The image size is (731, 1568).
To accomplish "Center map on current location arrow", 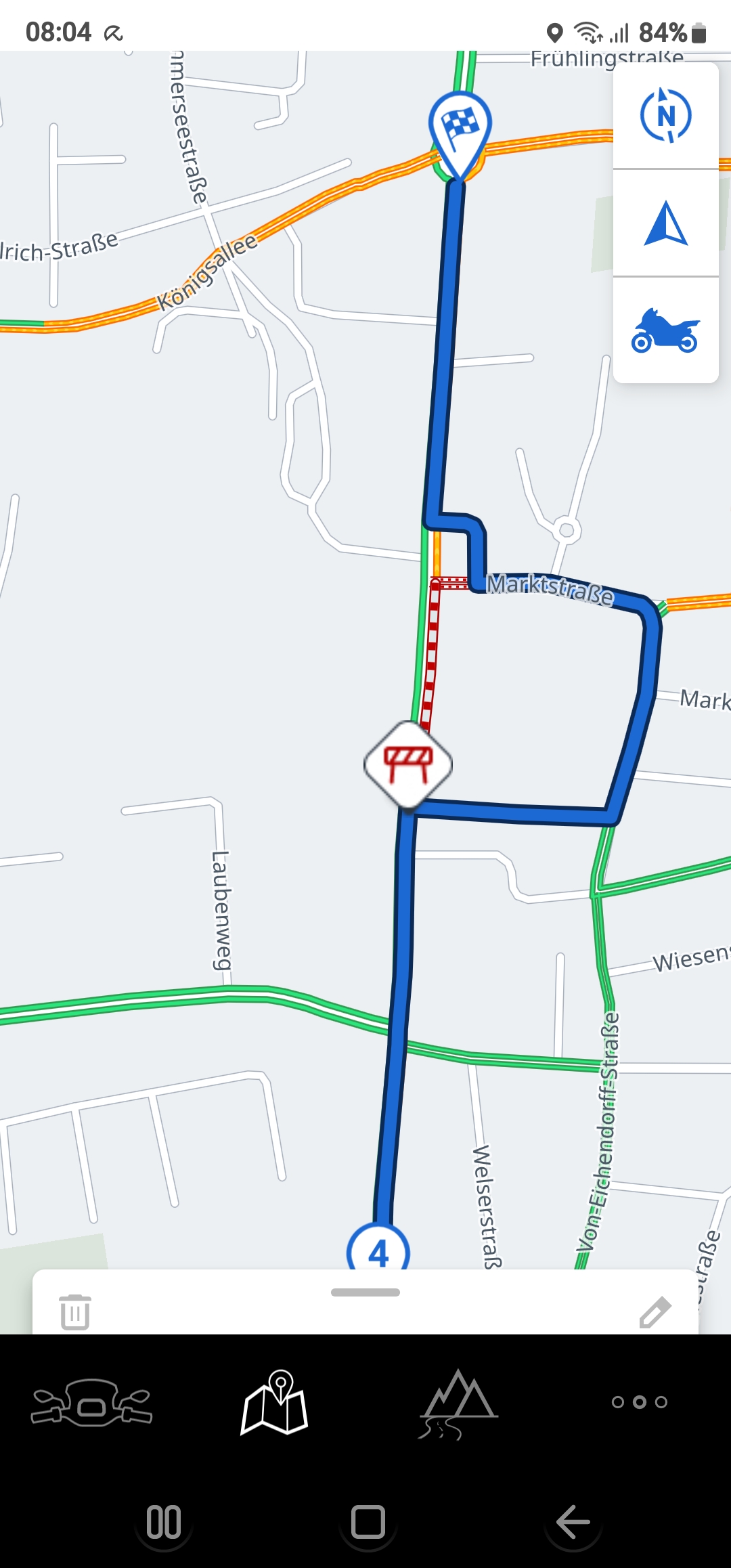I will coord(665,223).
